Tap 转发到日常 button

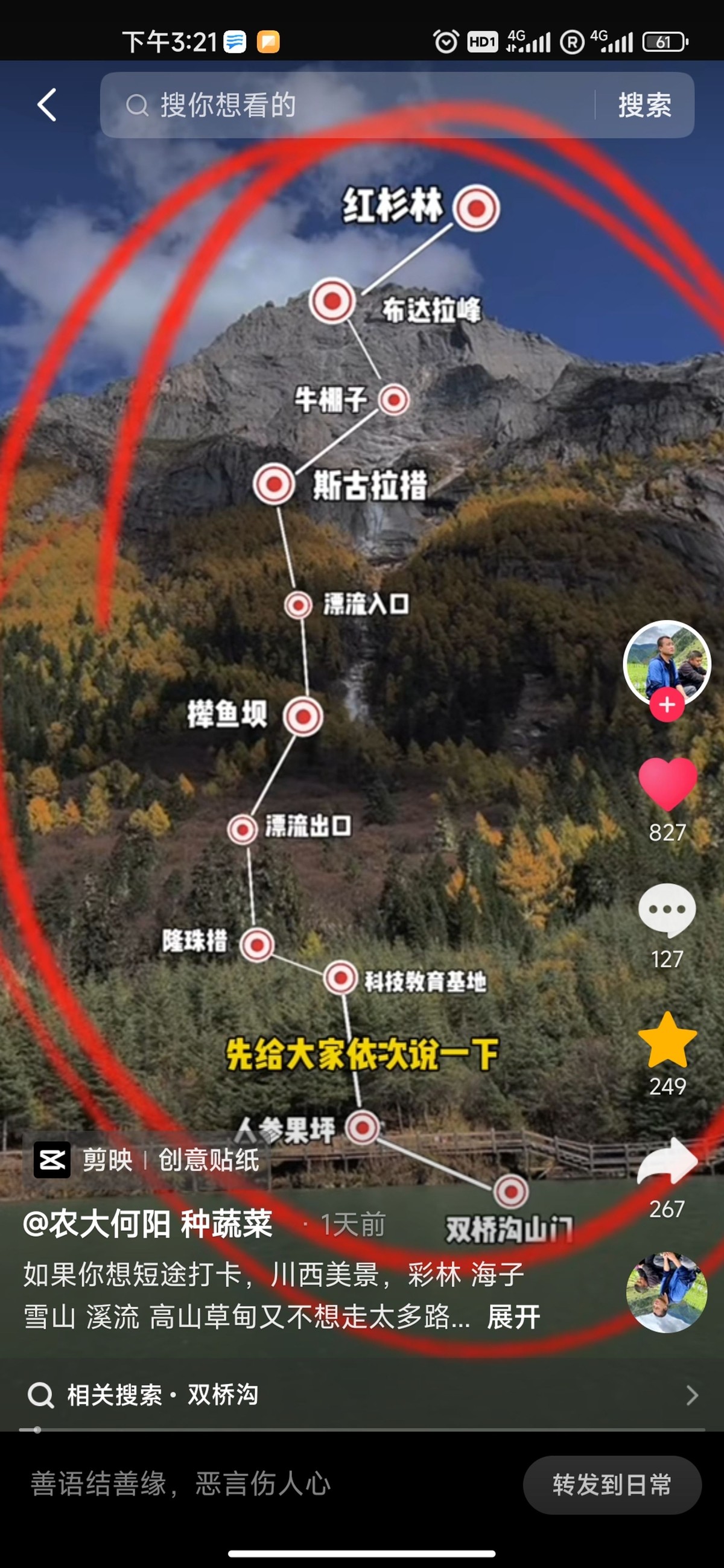[611, 1485]
